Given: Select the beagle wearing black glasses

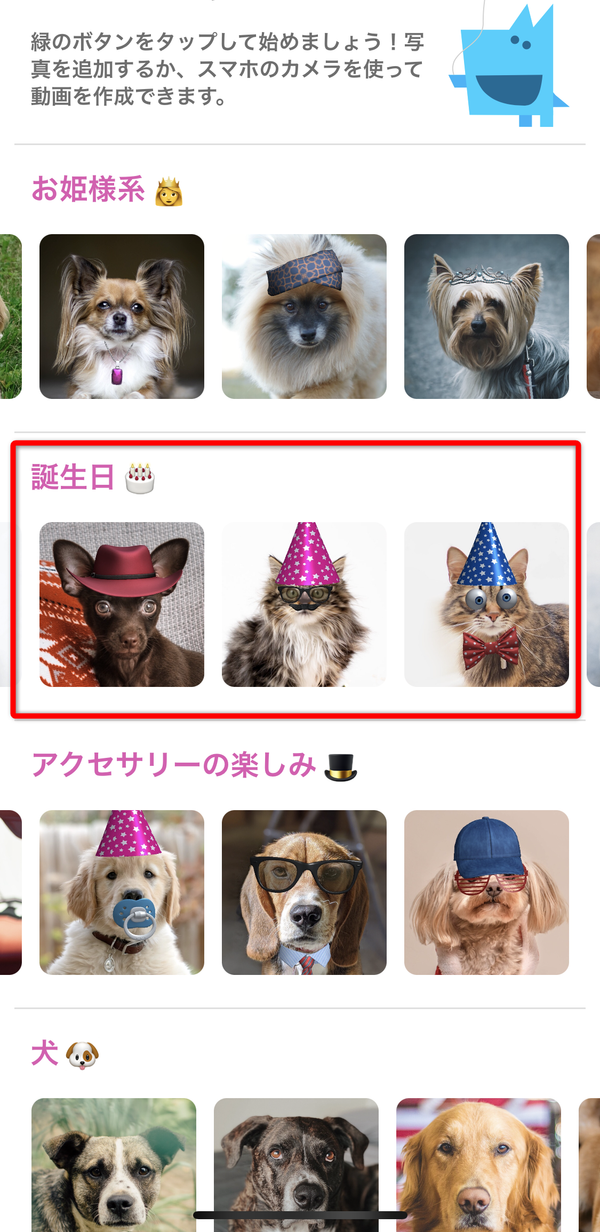Looking at the screenshot, I should click(304, 892).
